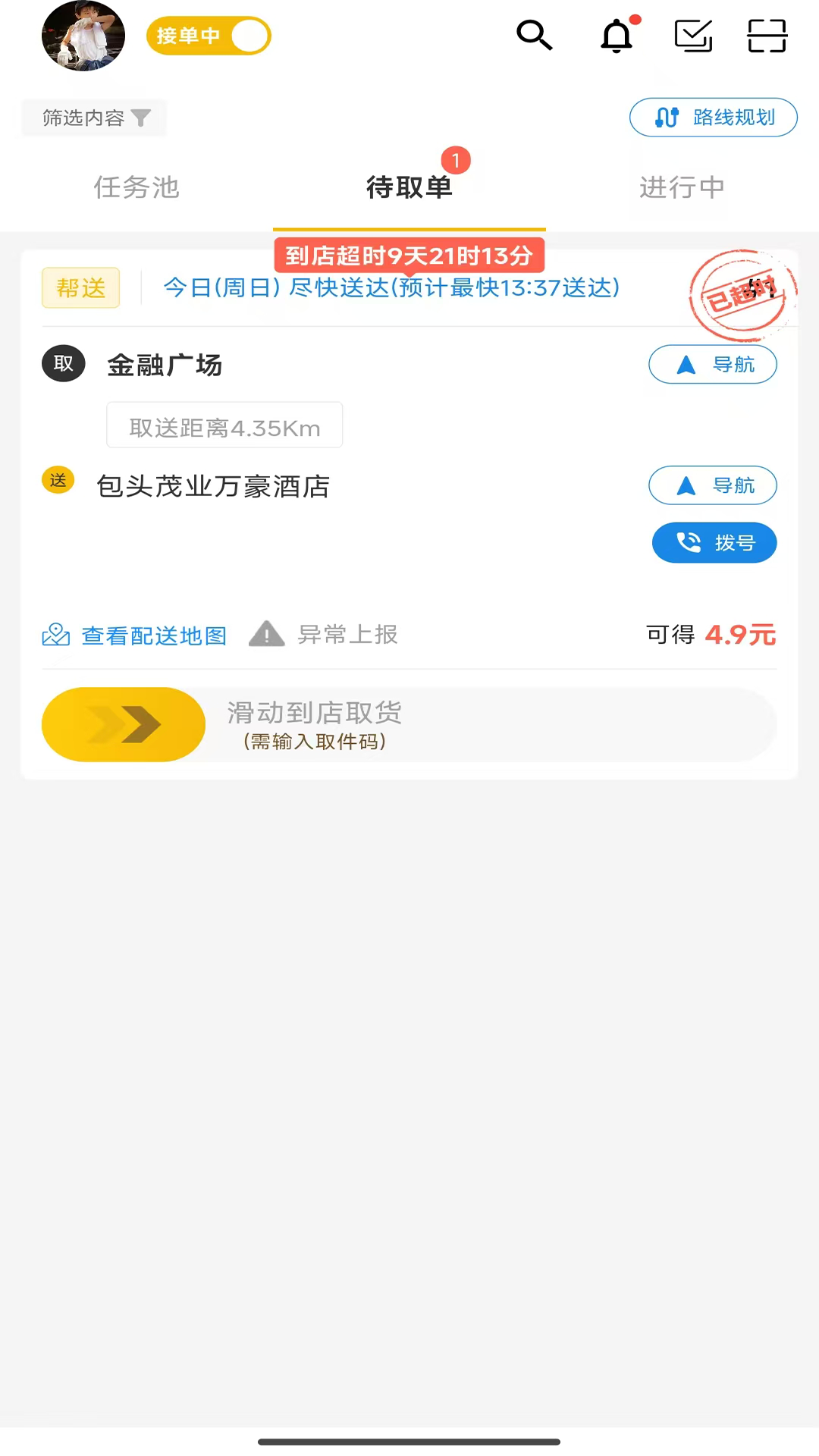Tap the profile avatar photo
This screenshot has height=1456, width=819.
[83, 35]
